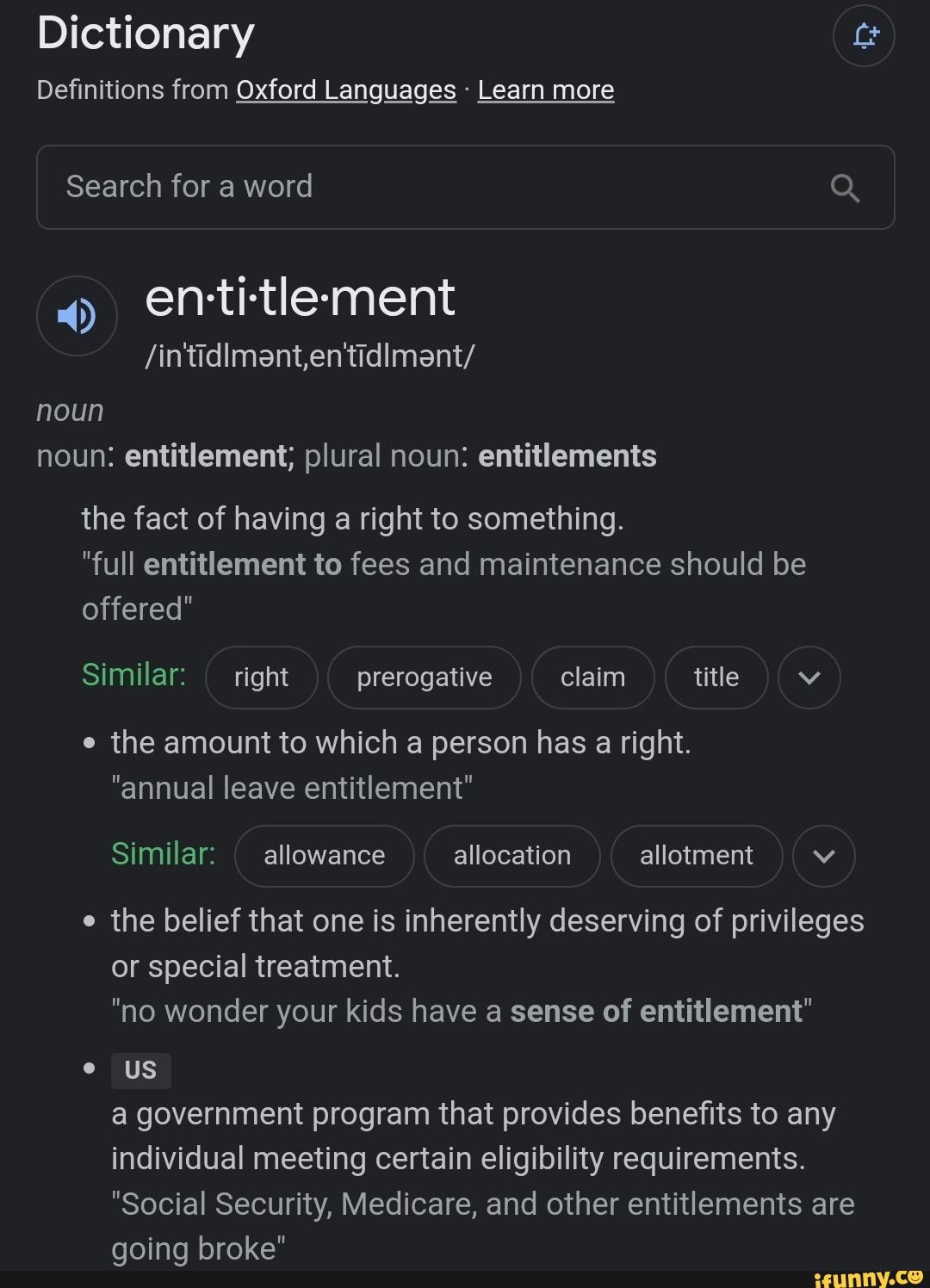Pick the claim synonym chip
930x1288 pixels.
coord(592,678)
